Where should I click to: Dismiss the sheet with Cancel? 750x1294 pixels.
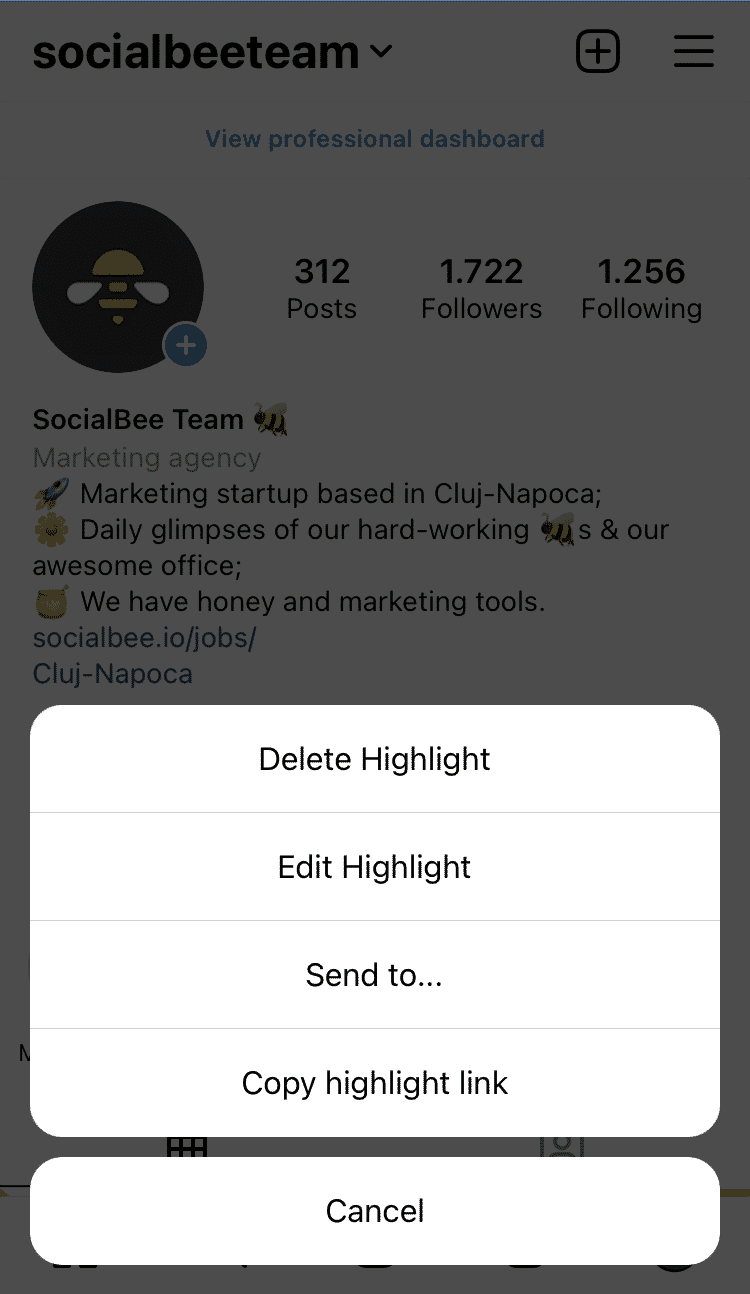pos(375,1211)
